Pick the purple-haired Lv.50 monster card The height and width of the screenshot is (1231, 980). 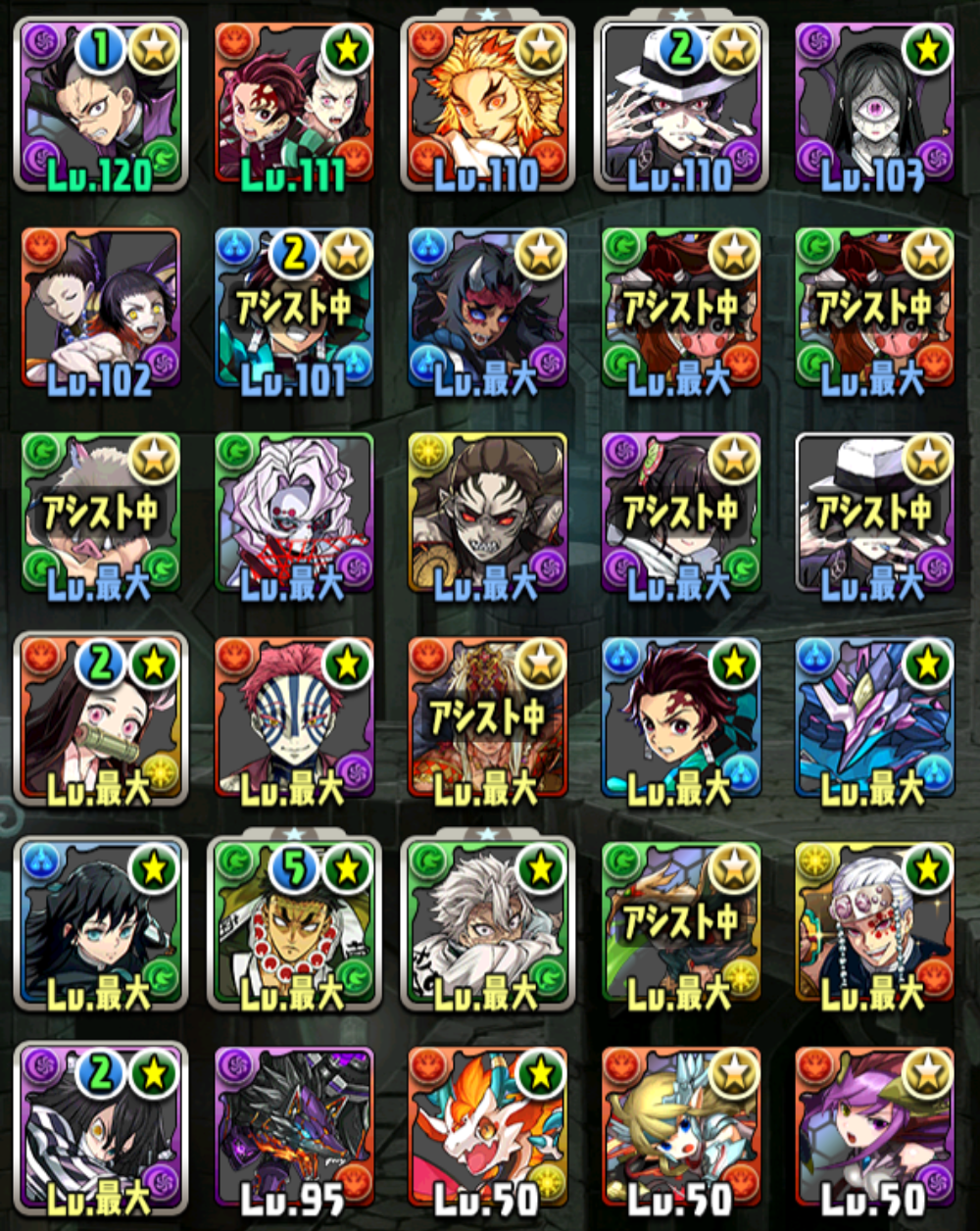pyautogui.click(x=875, y=1127)
